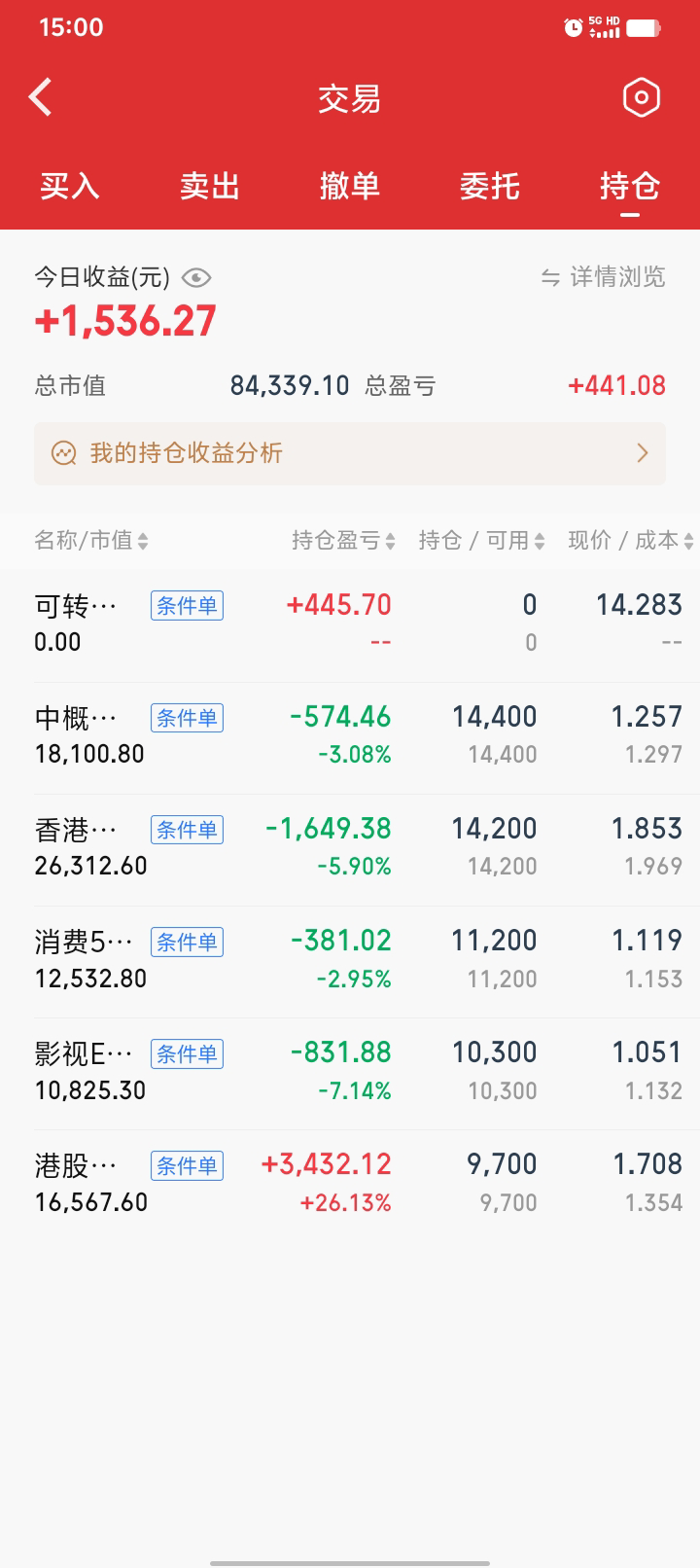
Task: Select the 委托 tab
Action: coord(490,186)
